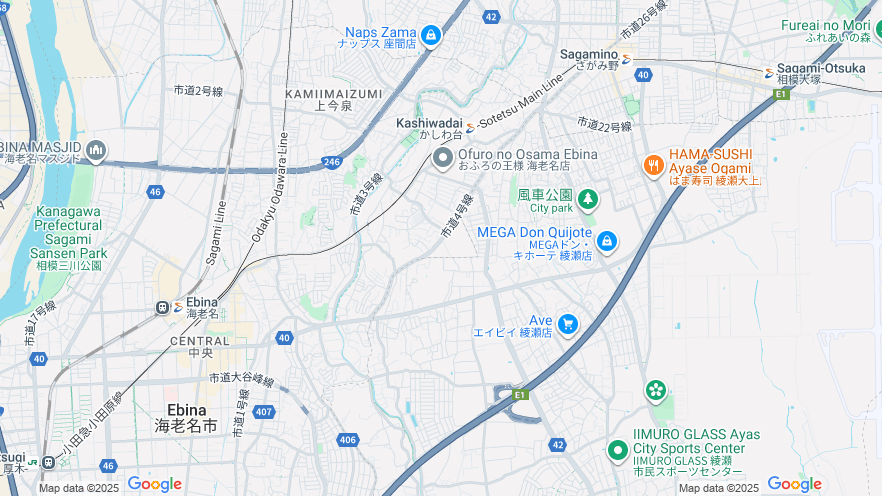Screen dimensions: 882x496
Task: Tap the IIMURO GLASS Ayase Sports Center pin
Action: (x=618, y=451)
